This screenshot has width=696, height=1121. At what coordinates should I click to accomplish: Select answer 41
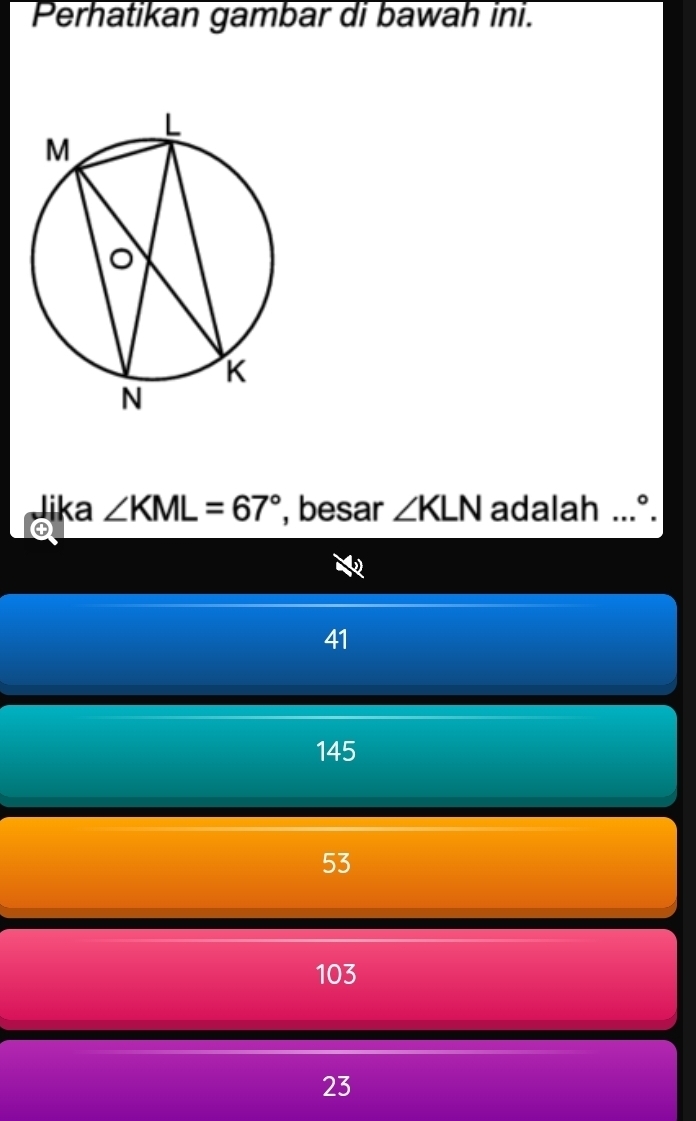[x=338, y=642]
